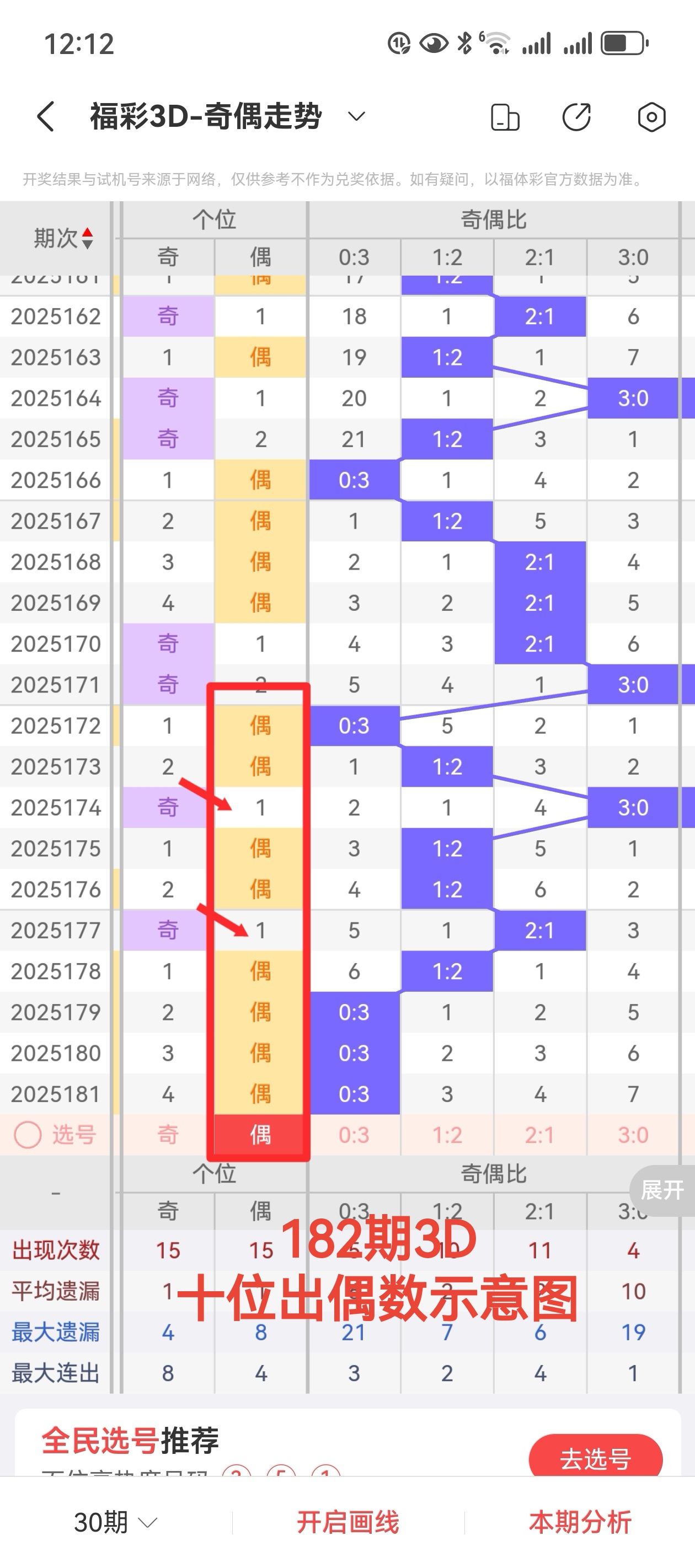The width and height of the screenshot is (695, 1568).
Task: Select 3:0 ratio in the 选号 row
Action: pyautogui.click(x=633, y=1135)
